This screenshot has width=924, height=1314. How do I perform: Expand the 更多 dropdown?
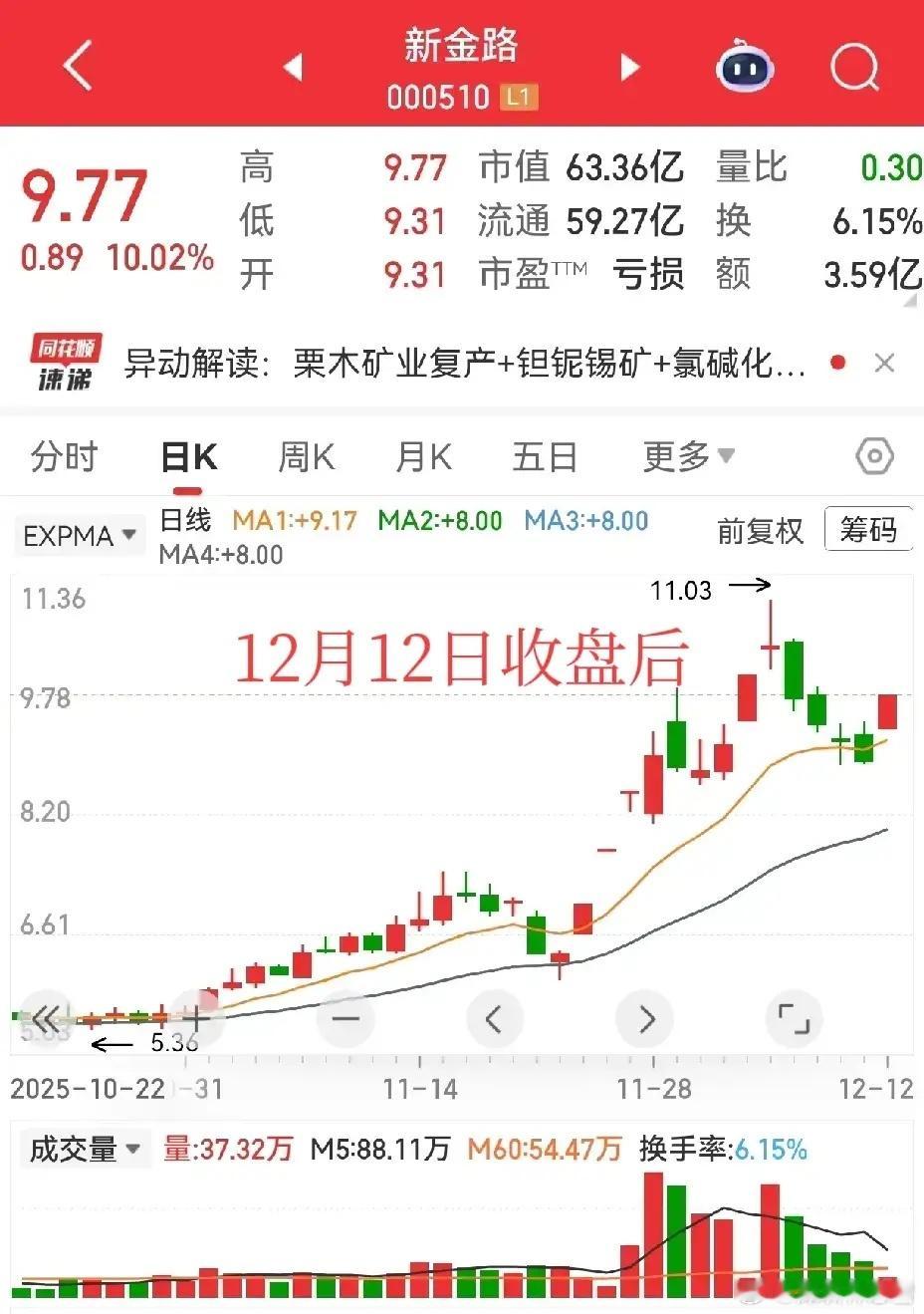coord(688,457)
